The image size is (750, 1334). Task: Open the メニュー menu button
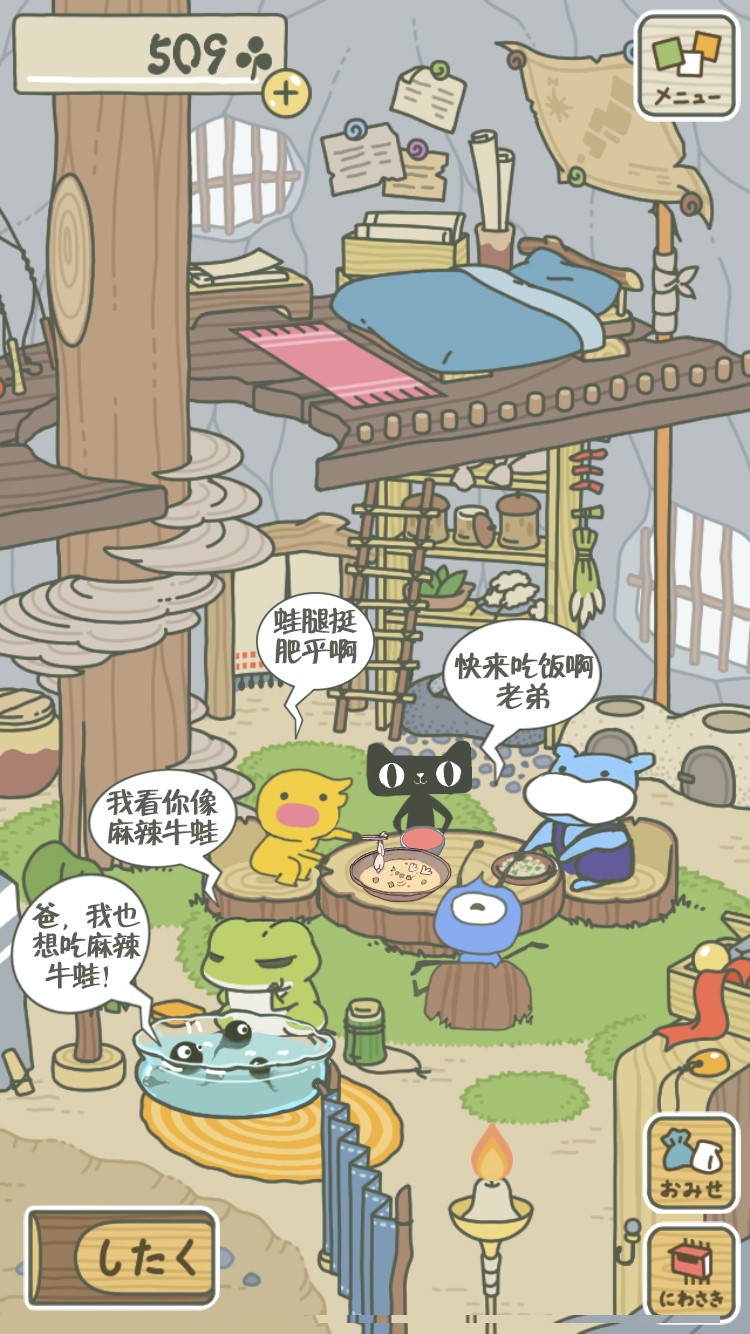click(x=687, y=65)
